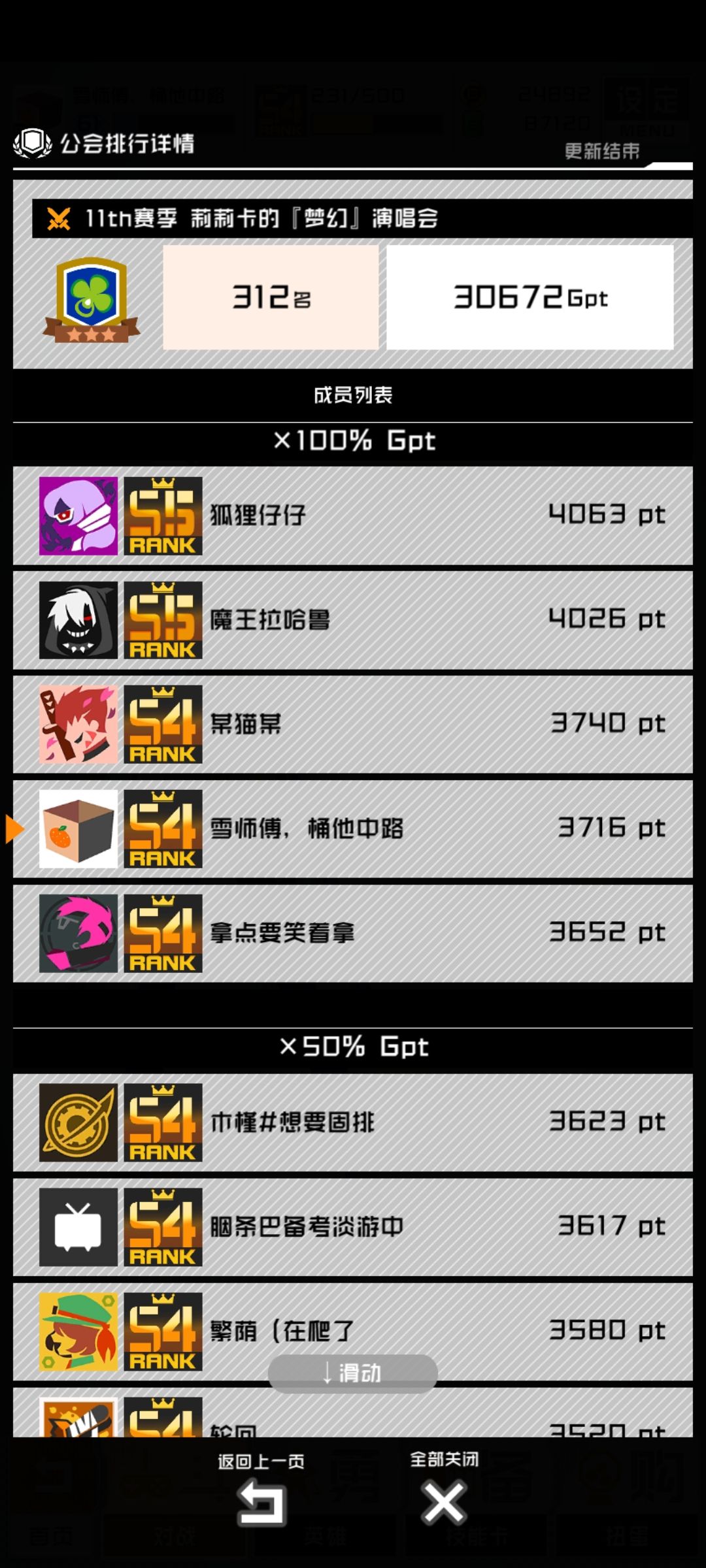Select 某猫某's samurai avatar
Viewport: 706px width, 1568px height.
coord(77,723)
